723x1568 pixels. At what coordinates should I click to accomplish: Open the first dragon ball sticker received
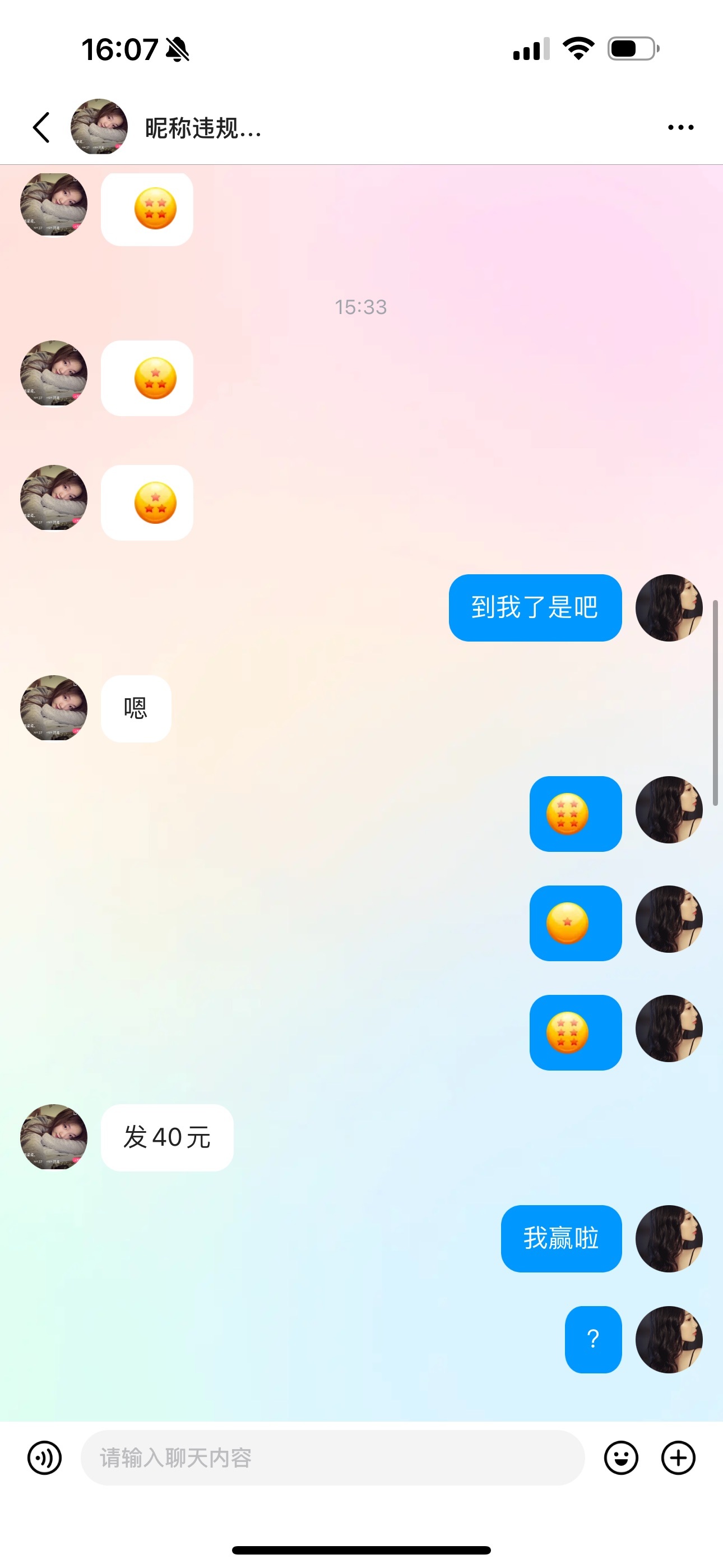click(148, 209)
